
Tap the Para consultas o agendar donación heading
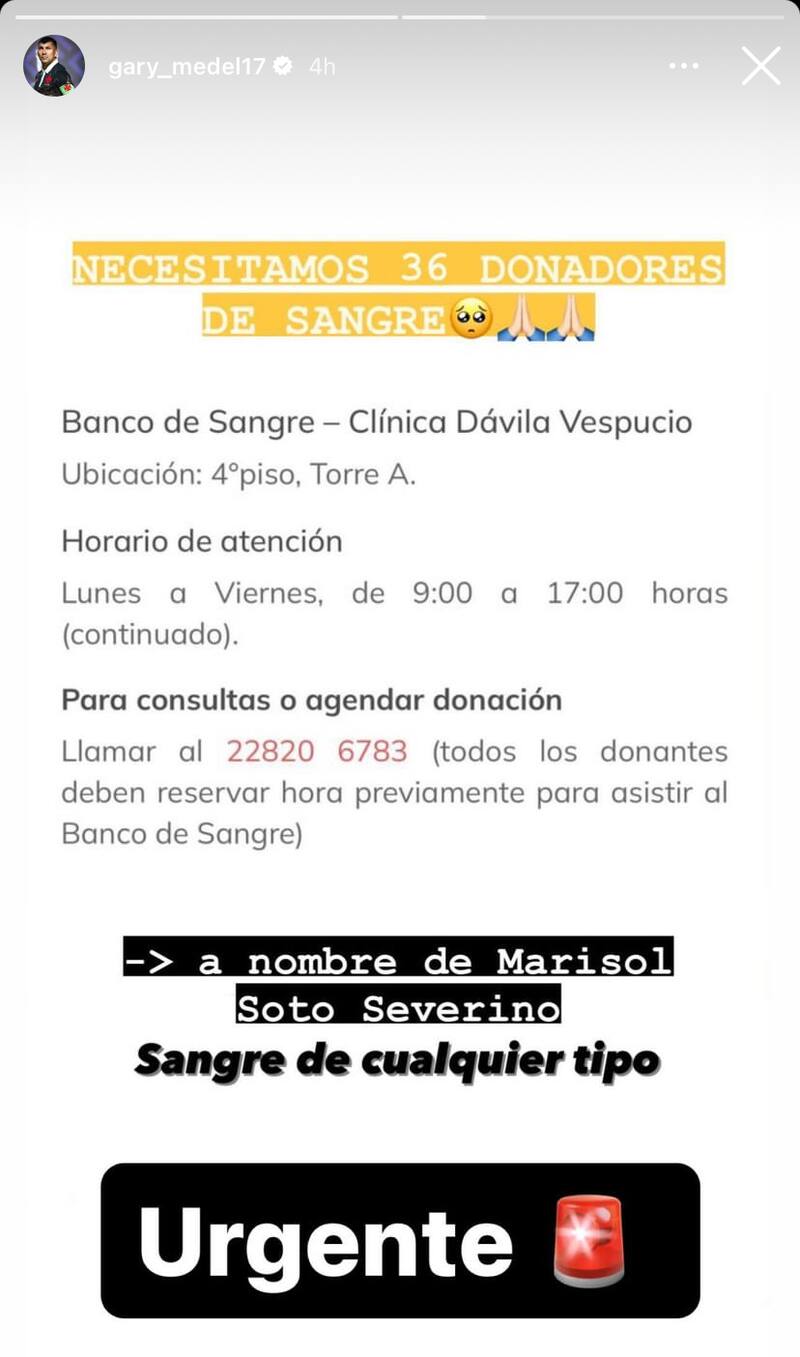coord(313,700)
